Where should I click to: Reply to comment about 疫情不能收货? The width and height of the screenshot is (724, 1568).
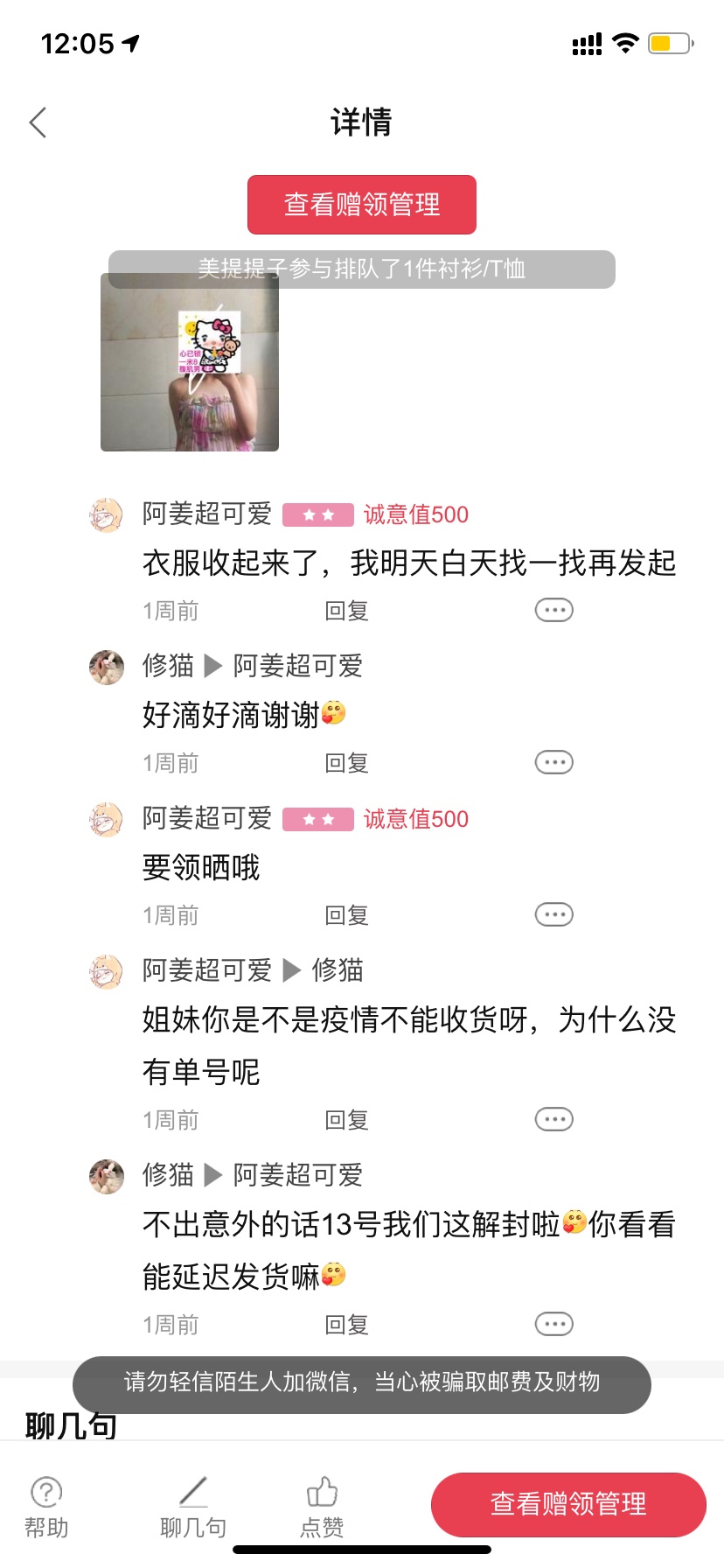click(346, 1120)
